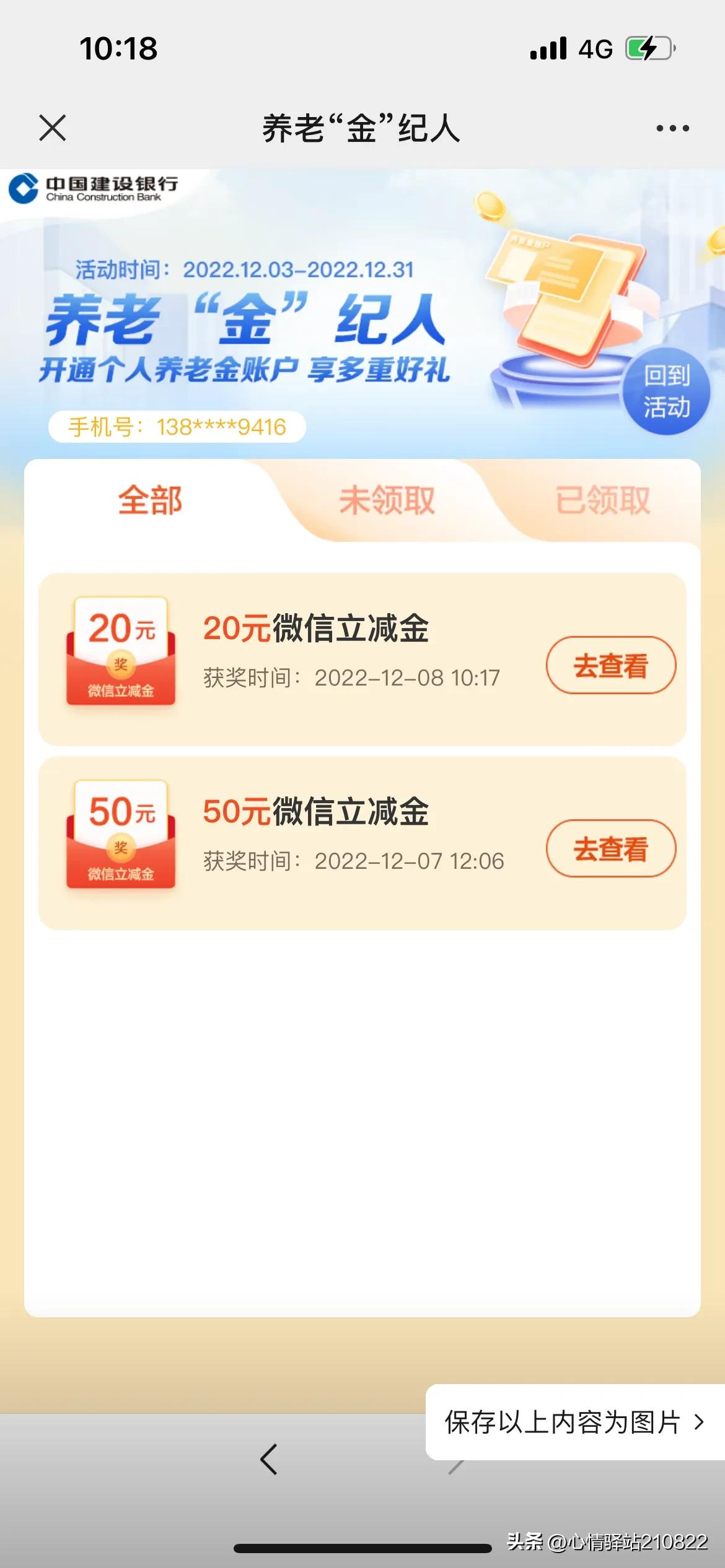
Task: Tap 去查看 for the 20元 voucher
Action: pyautogui.click(x=609, y=664)
